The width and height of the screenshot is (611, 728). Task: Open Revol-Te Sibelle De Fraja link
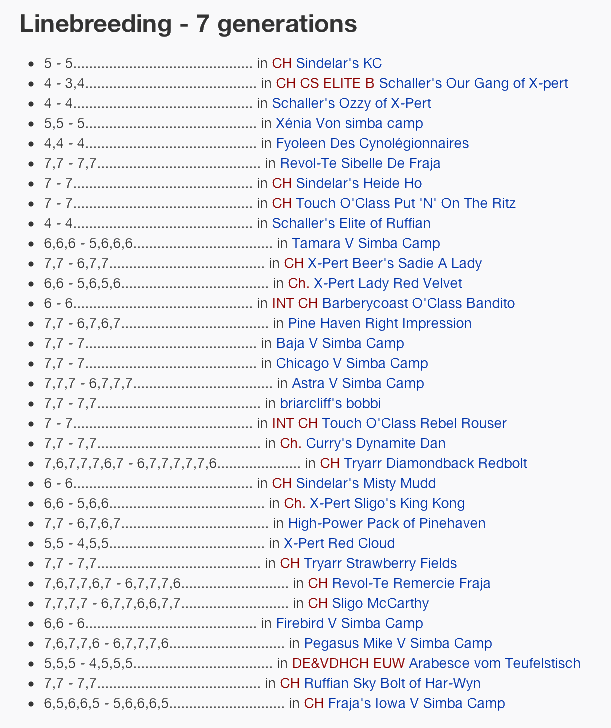360,163
